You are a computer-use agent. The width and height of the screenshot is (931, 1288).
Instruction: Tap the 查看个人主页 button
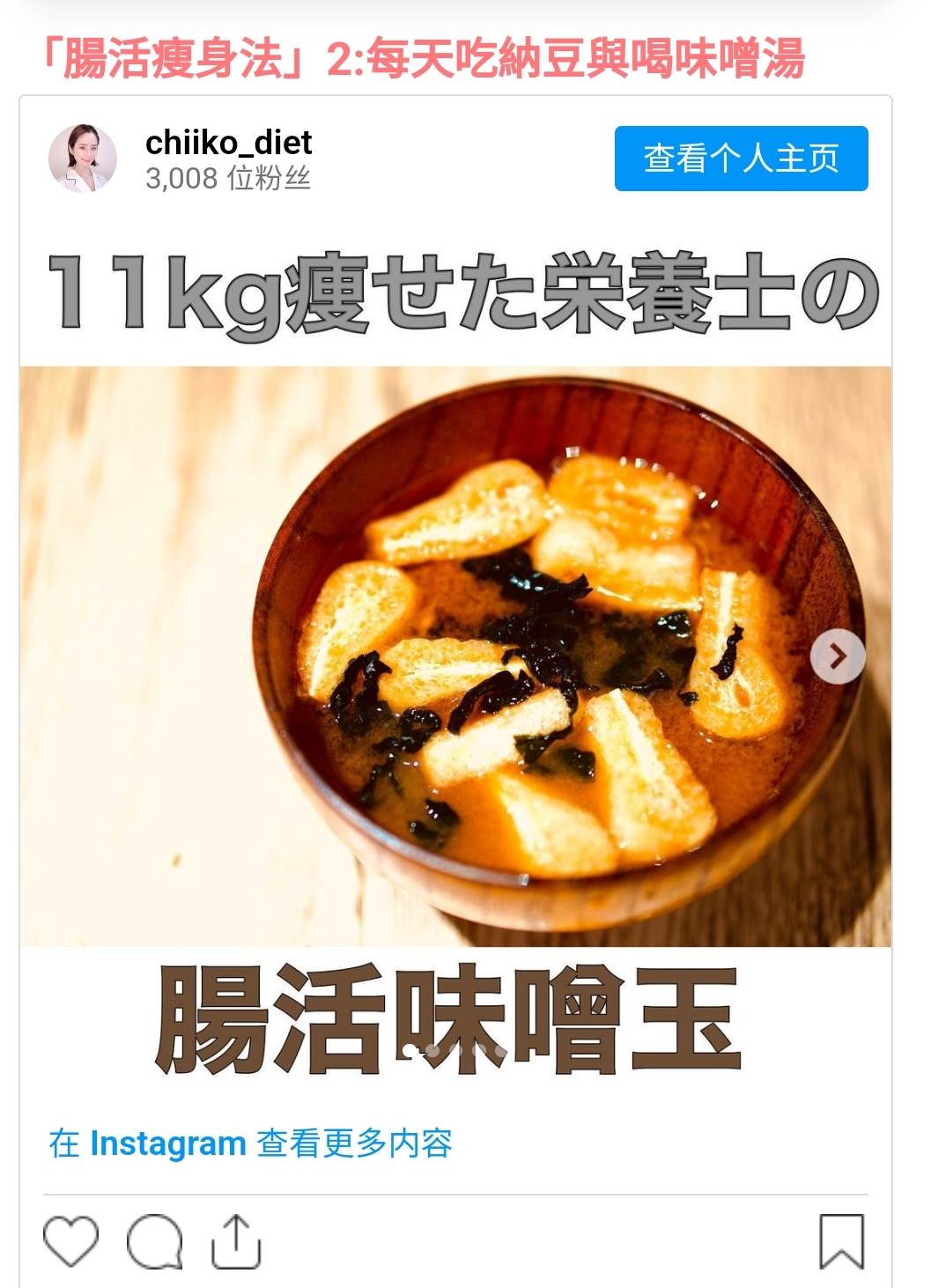[x=741, y=159]
